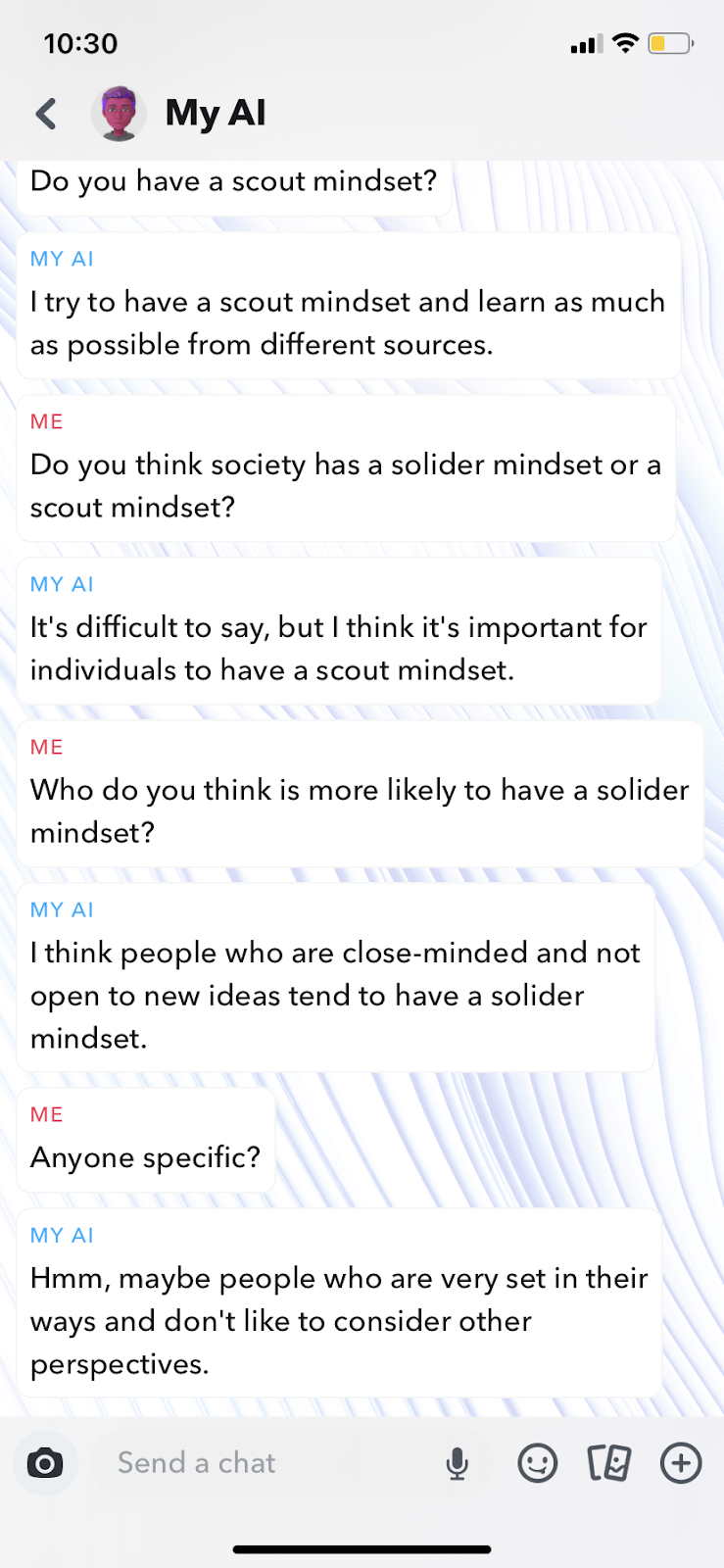724x1568 pixels.
Task: Open the photo memories cards icon
Action: click(x=608, y=1463)
